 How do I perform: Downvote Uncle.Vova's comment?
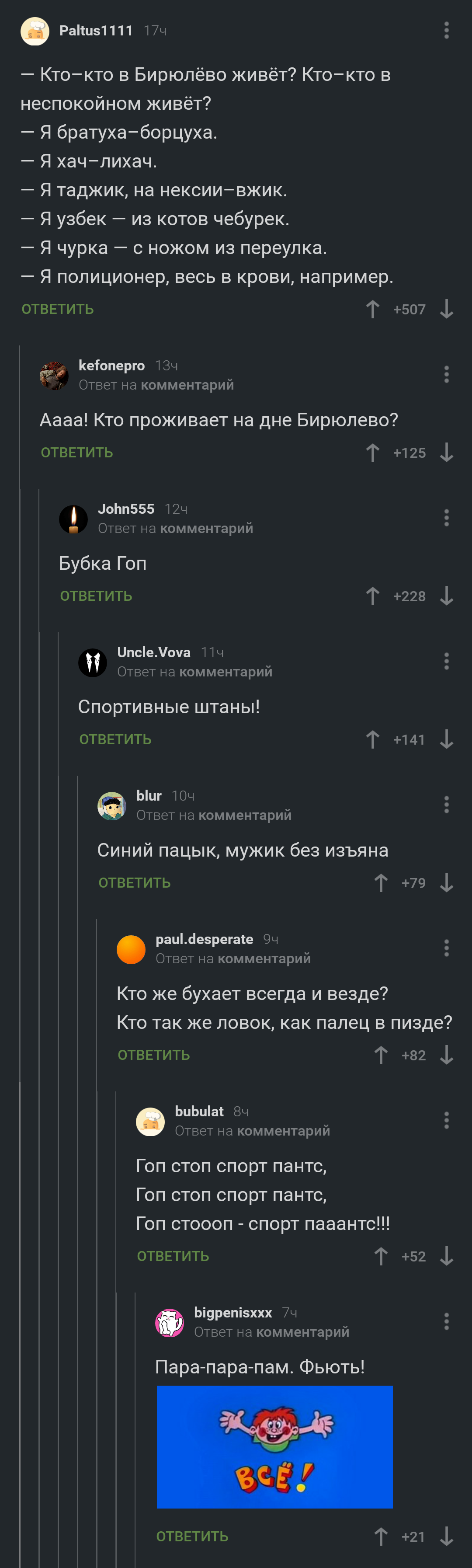coord(446,739)
